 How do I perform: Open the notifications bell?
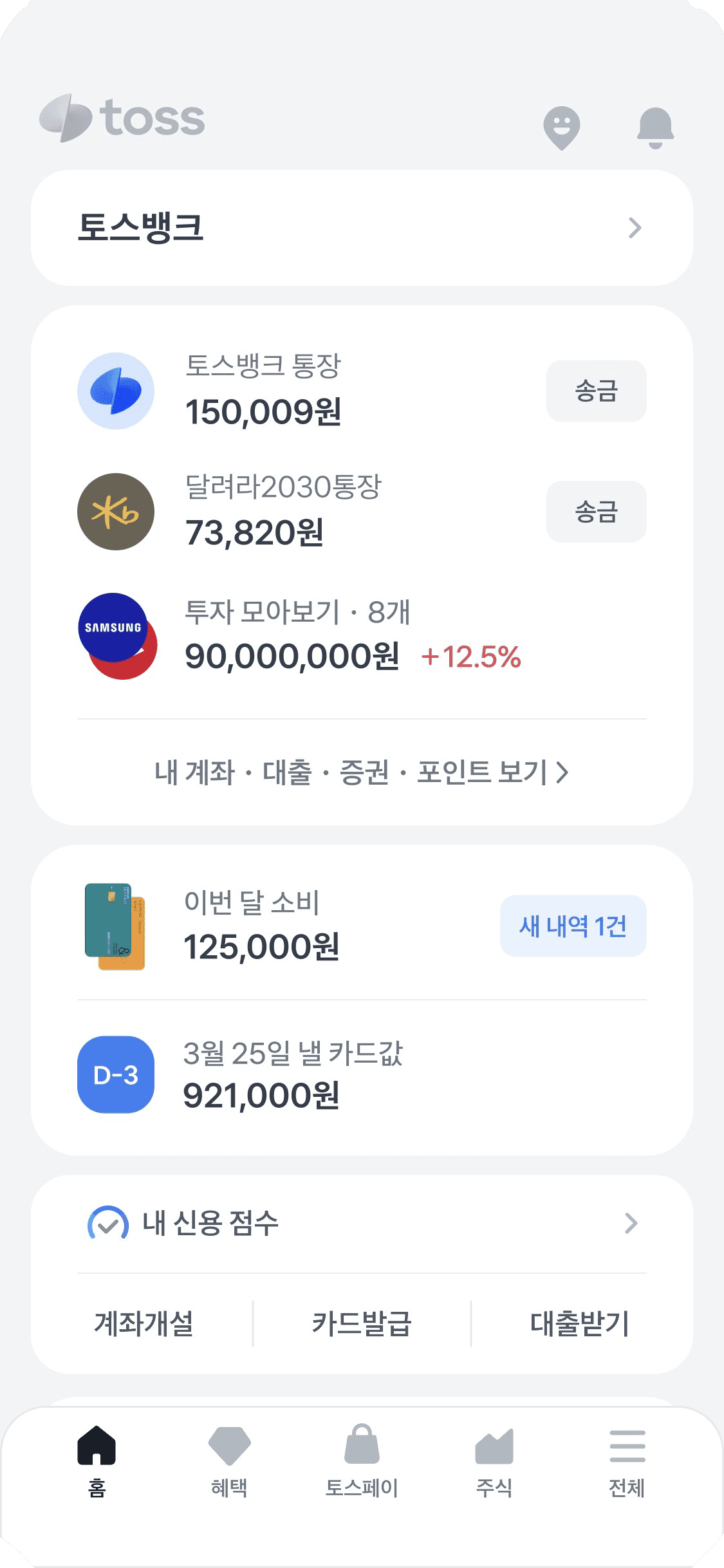click(655, 127)
